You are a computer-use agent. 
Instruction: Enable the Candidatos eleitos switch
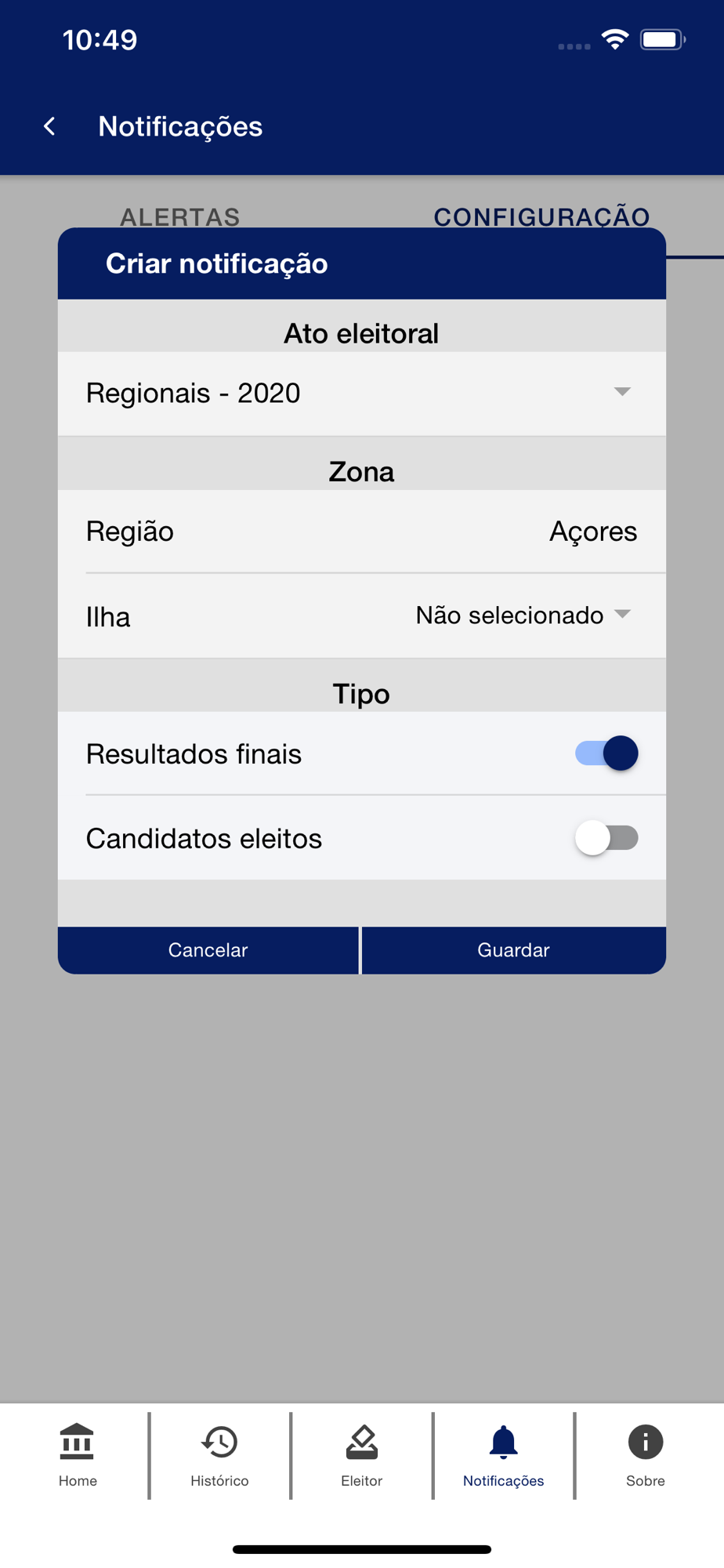[606, 838]
